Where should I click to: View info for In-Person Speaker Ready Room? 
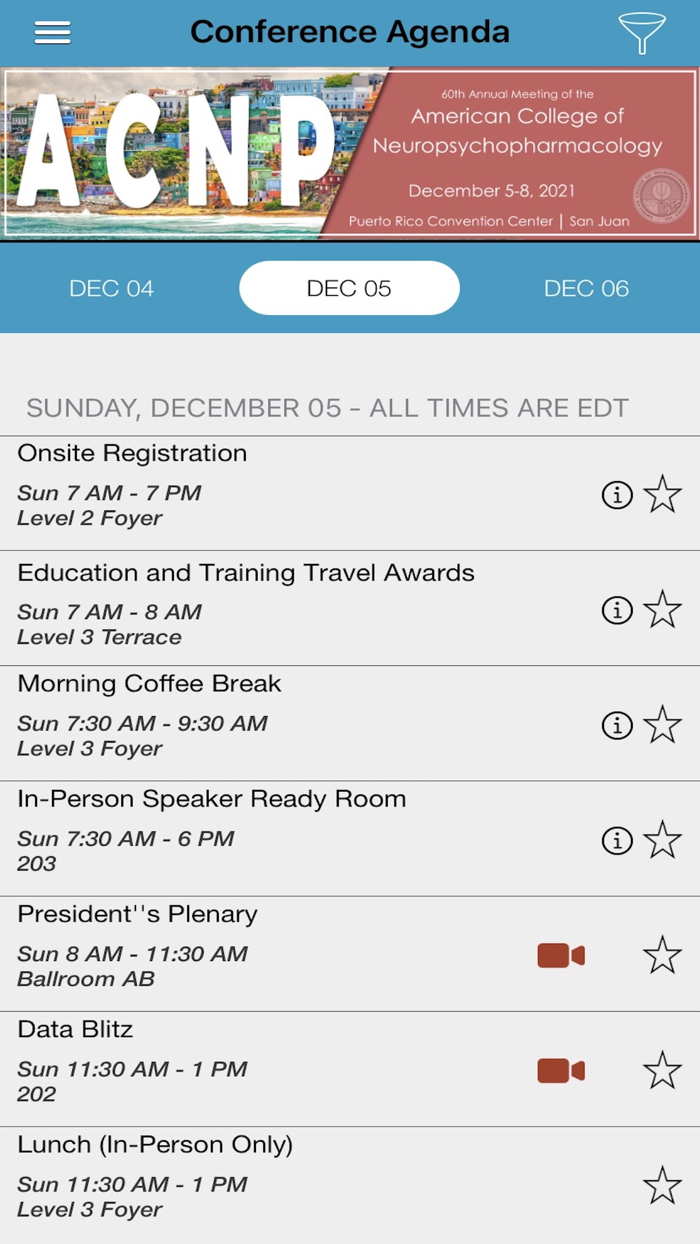[617, 841]
